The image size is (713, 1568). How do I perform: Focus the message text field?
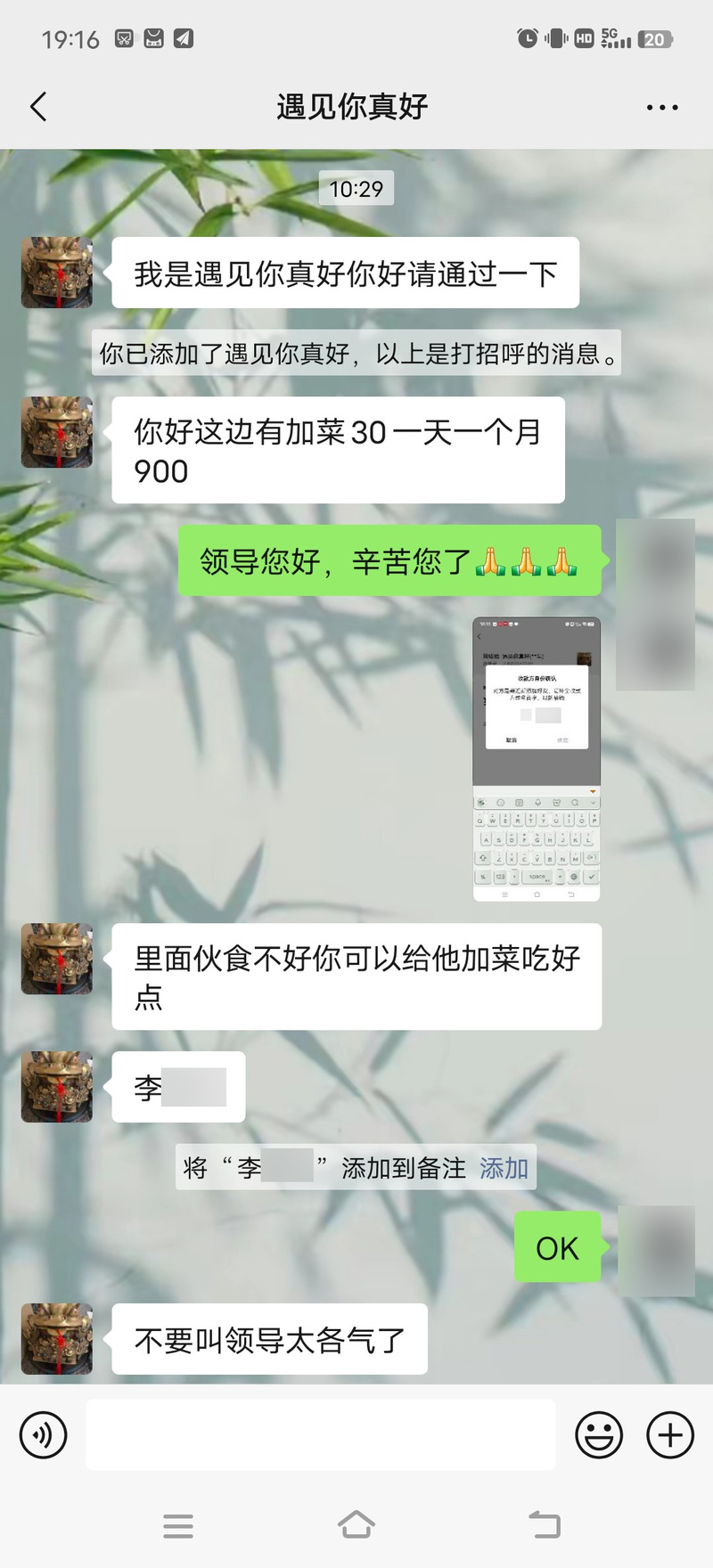pos(321,1435)
